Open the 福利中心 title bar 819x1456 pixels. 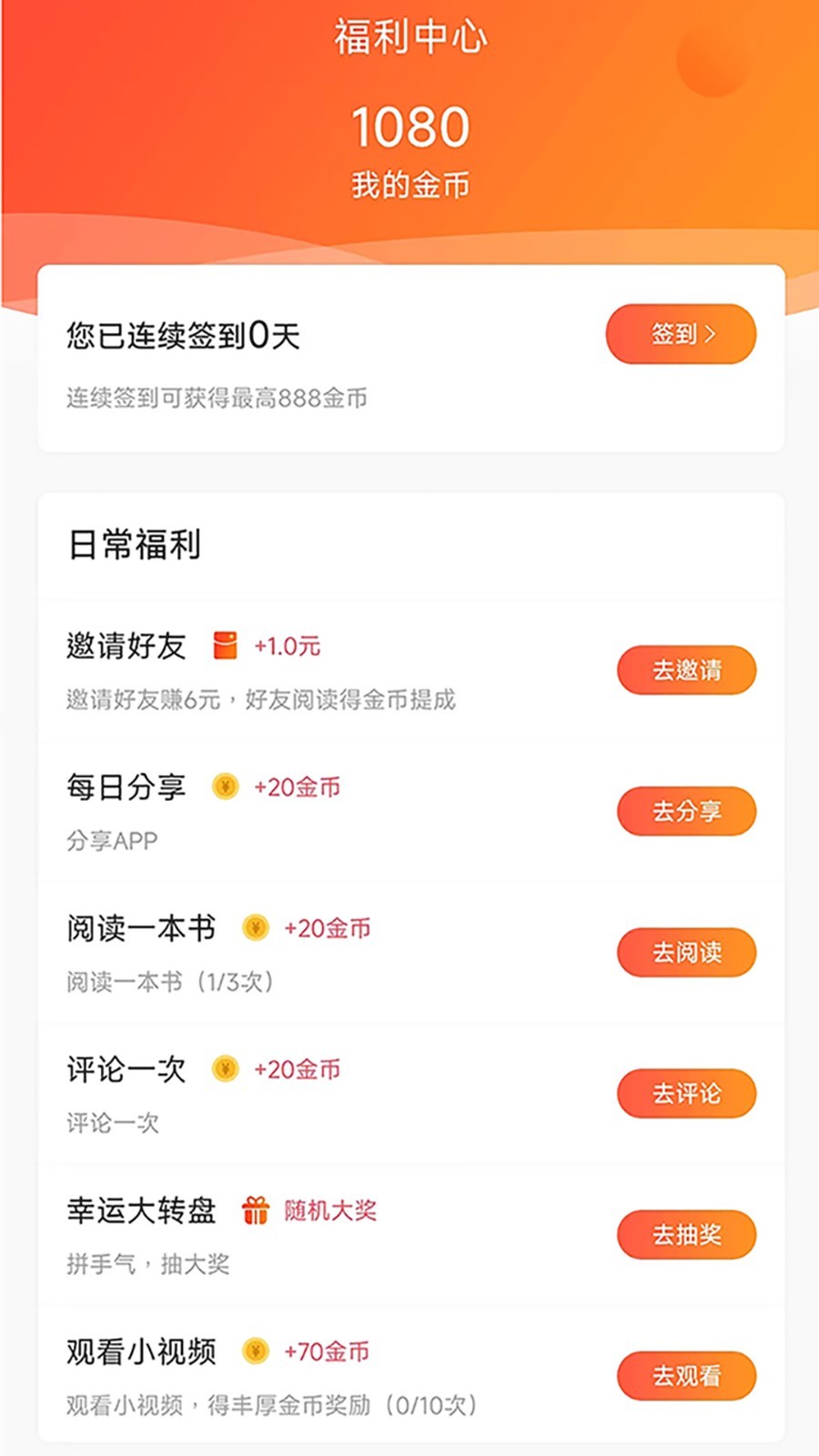point(409,36)
